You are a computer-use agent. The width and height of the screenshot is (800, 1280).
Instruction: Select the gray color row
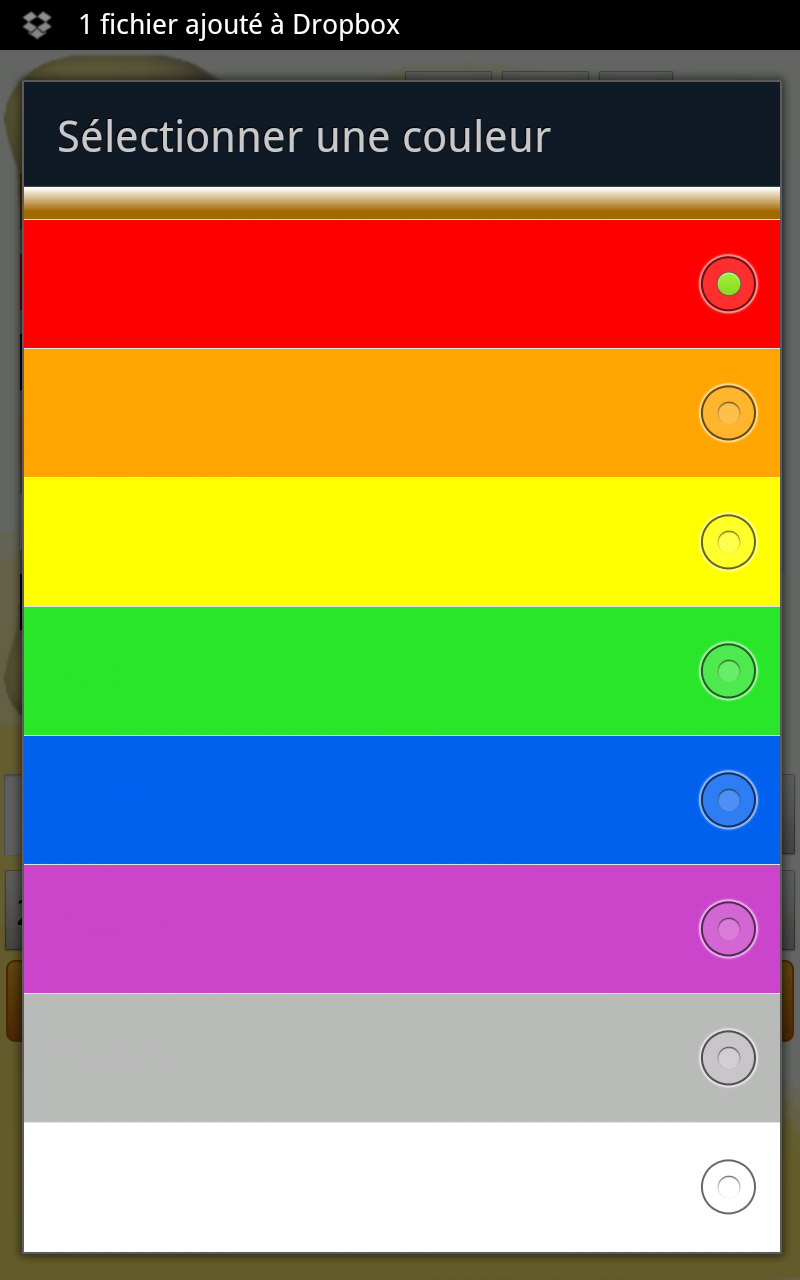point(401,1058)
